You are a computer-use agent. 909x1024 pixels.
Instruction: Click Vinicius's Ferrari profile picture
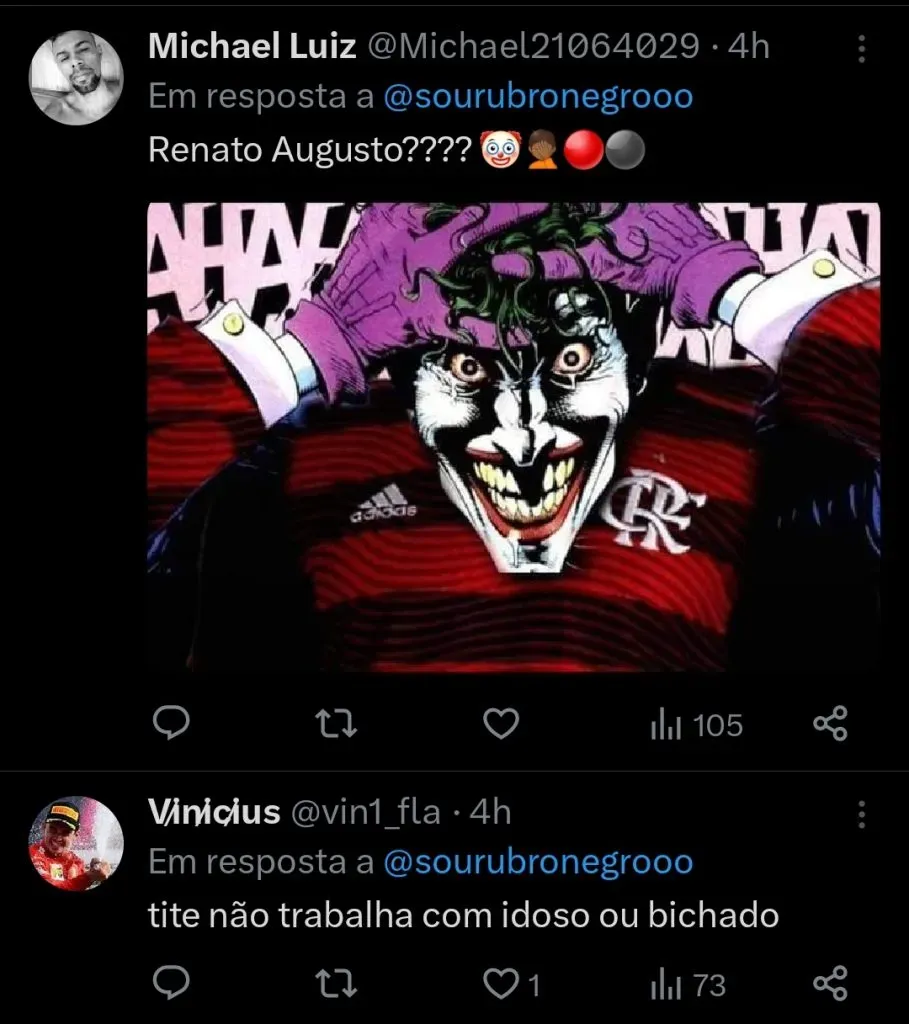click(x=72, y=838)
